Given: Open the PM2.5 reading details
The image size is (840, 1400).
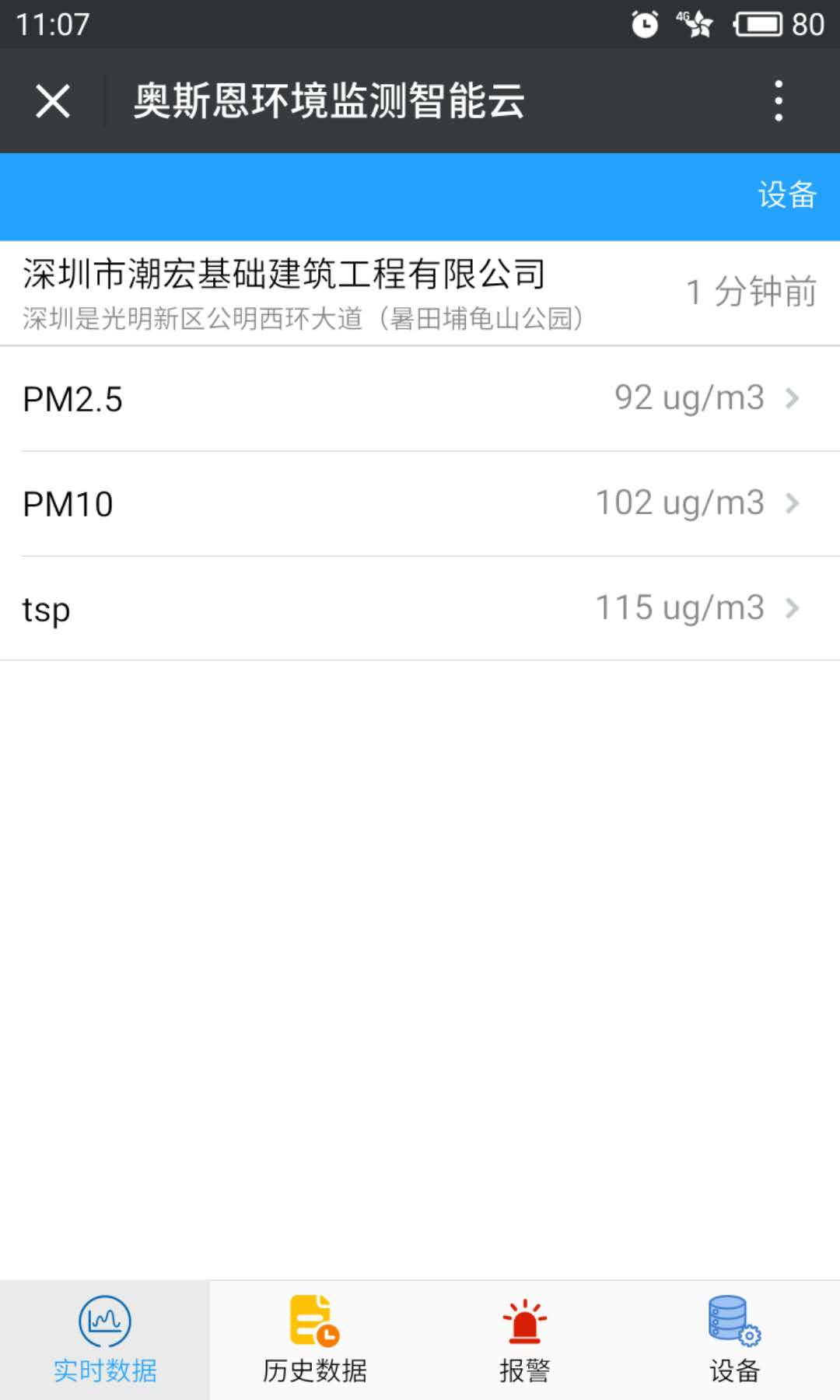Looking at the screenshot, I should pos(420,399).
